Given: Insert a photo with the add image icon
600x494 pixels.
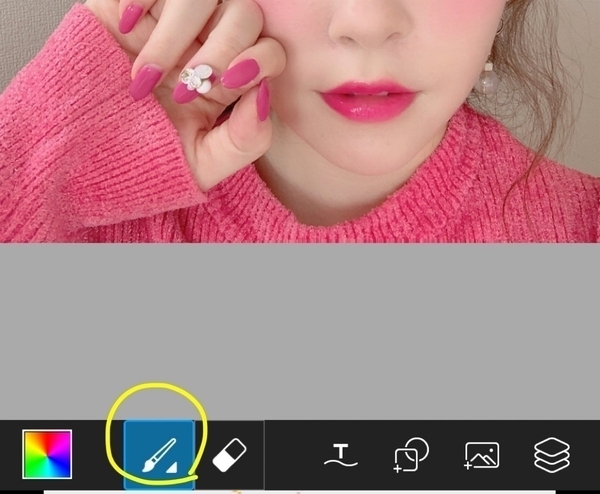Looking at the screenshot, I should pyautogui.click(x=481, y=456).
